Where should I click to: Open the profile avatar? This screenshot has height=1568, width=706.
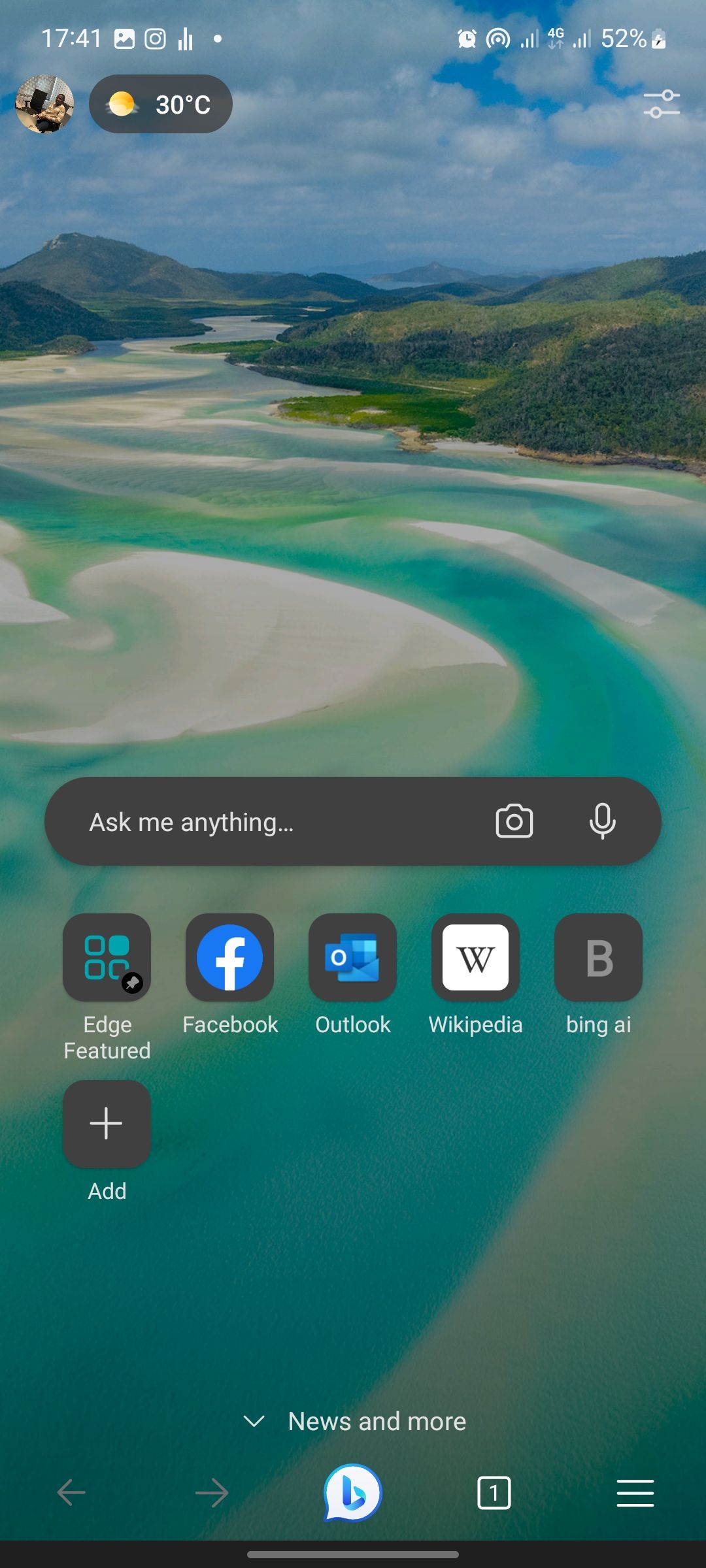pos(44,105)
